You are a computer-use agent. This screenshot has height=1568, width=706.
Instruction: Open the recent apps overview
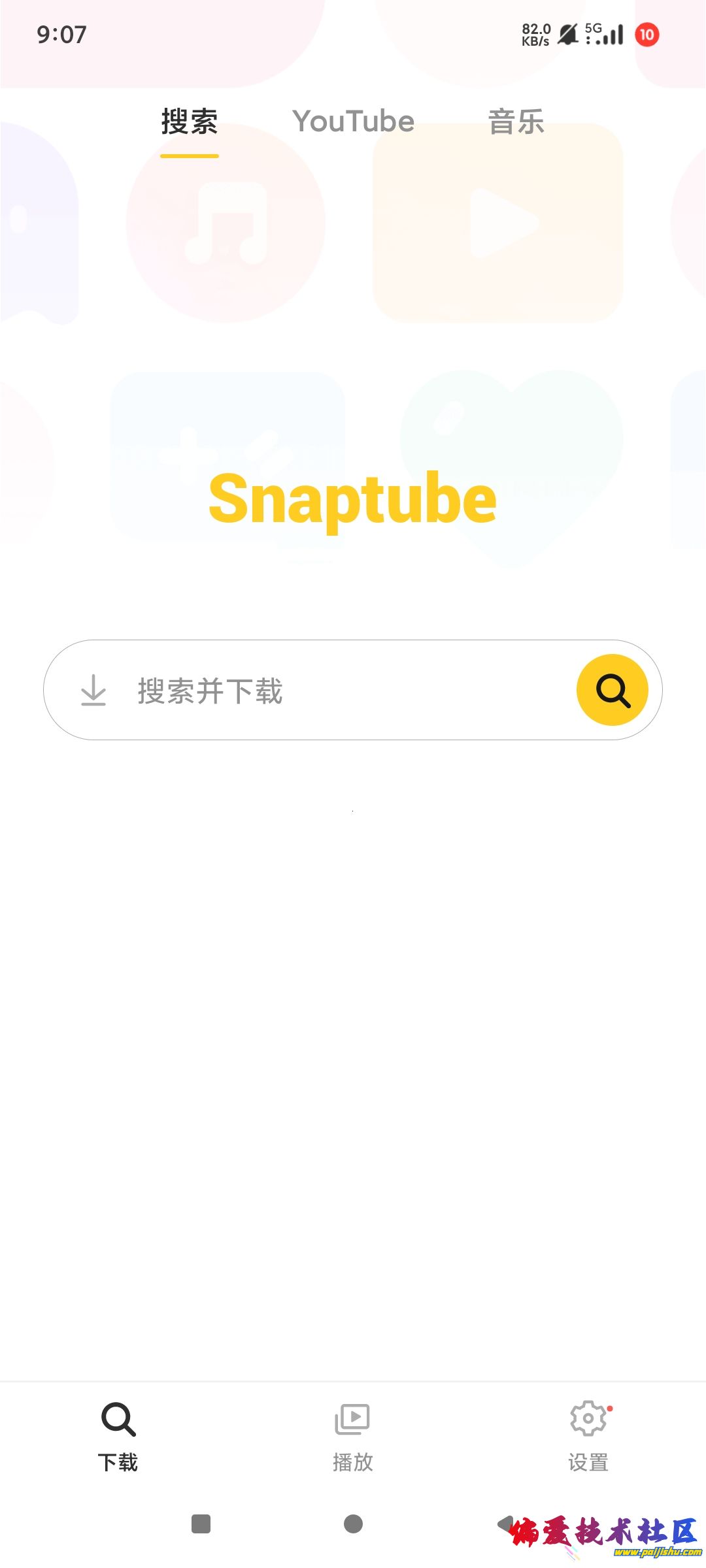[201, 1524]
